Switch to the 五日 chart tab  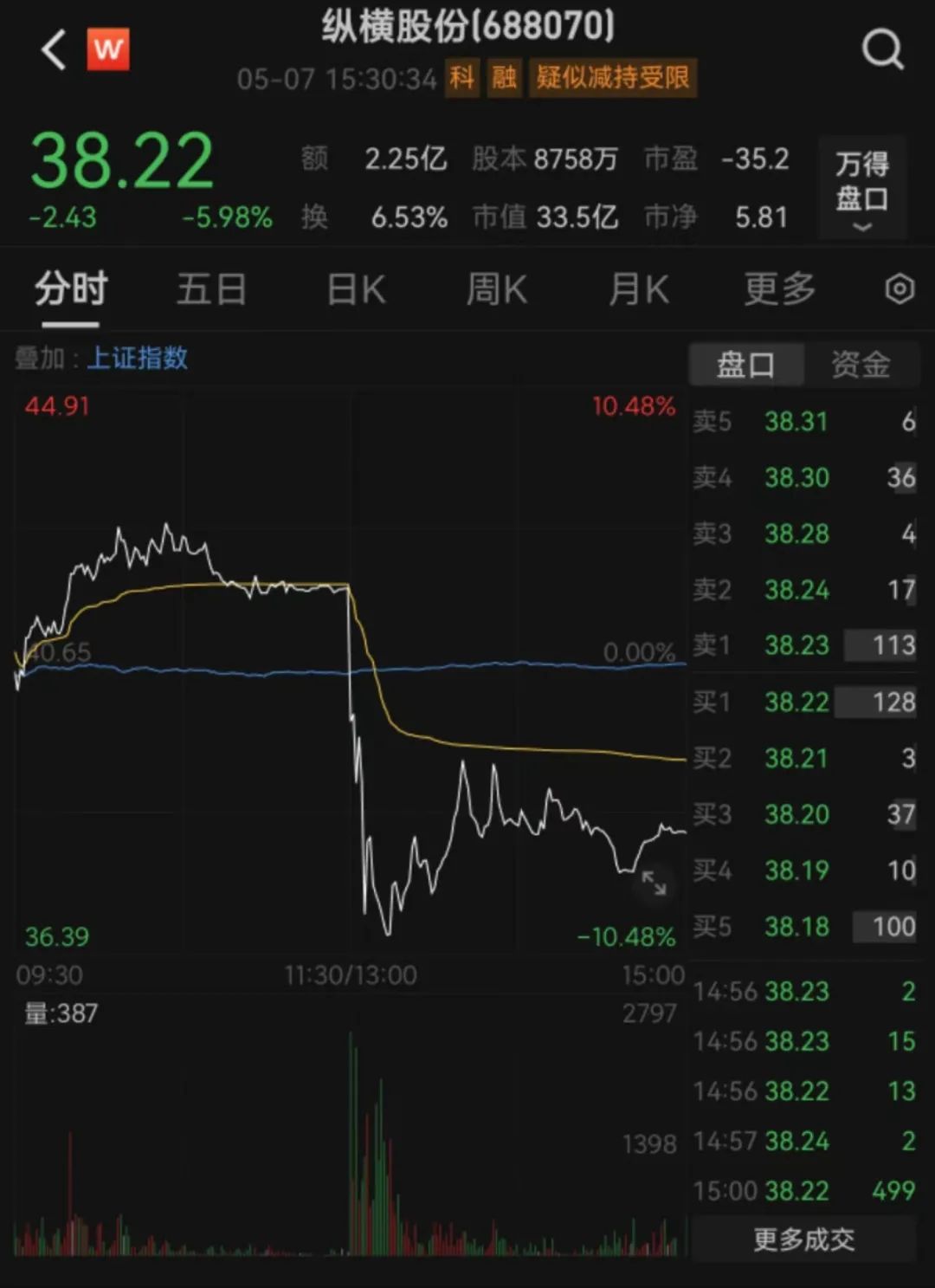[x=211, y=288]
